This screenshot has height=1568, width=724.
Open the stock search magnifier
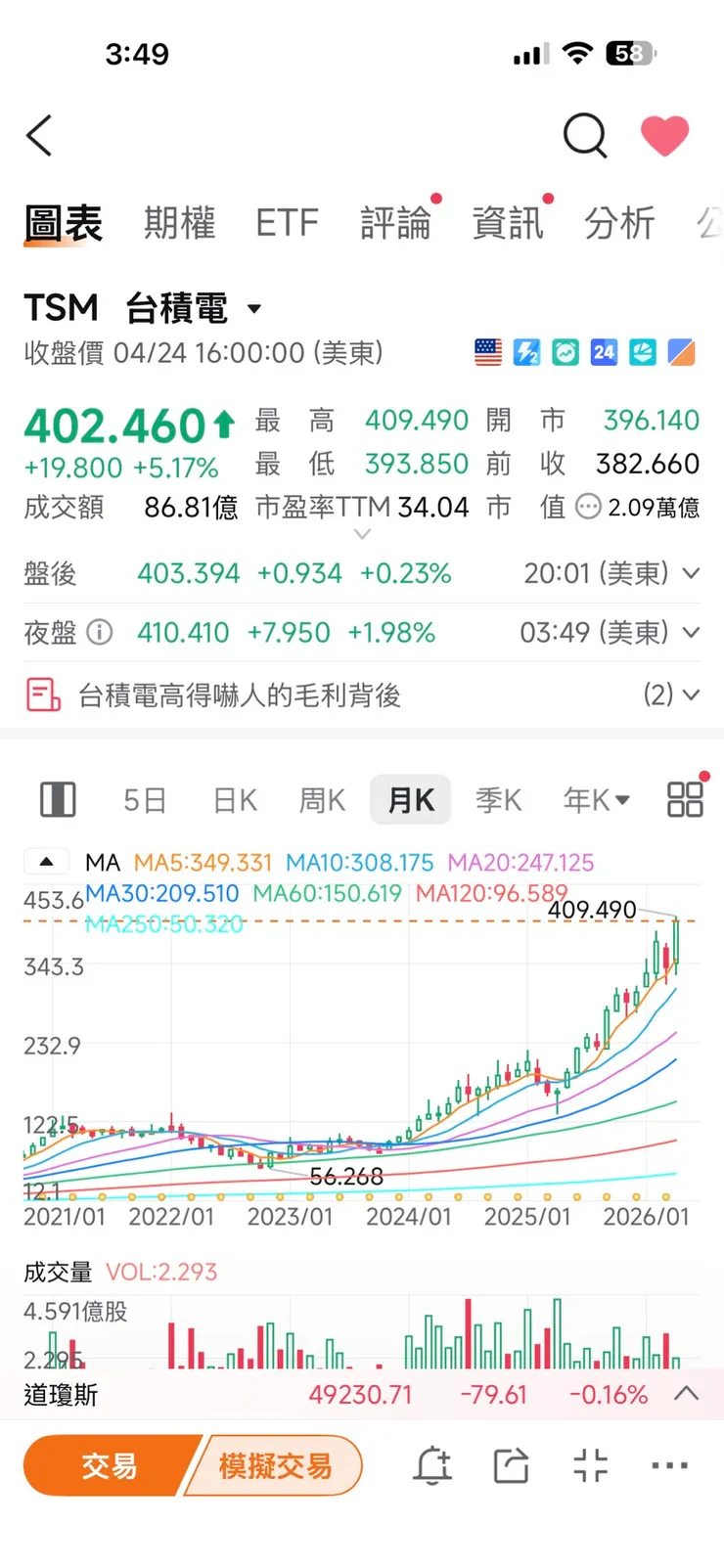tap(585, 137)
